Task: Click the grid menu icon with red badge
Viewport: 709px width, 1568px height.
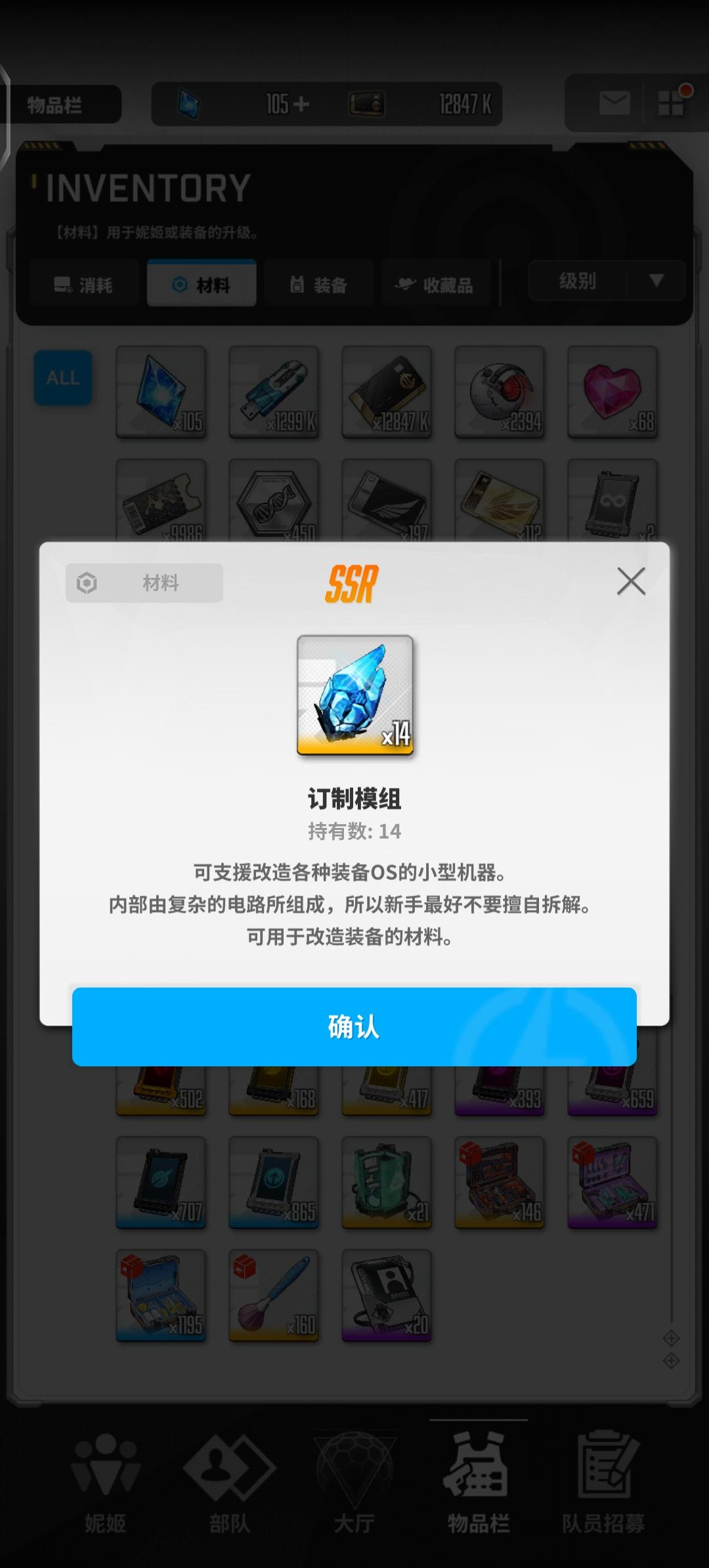Action: 671,102
